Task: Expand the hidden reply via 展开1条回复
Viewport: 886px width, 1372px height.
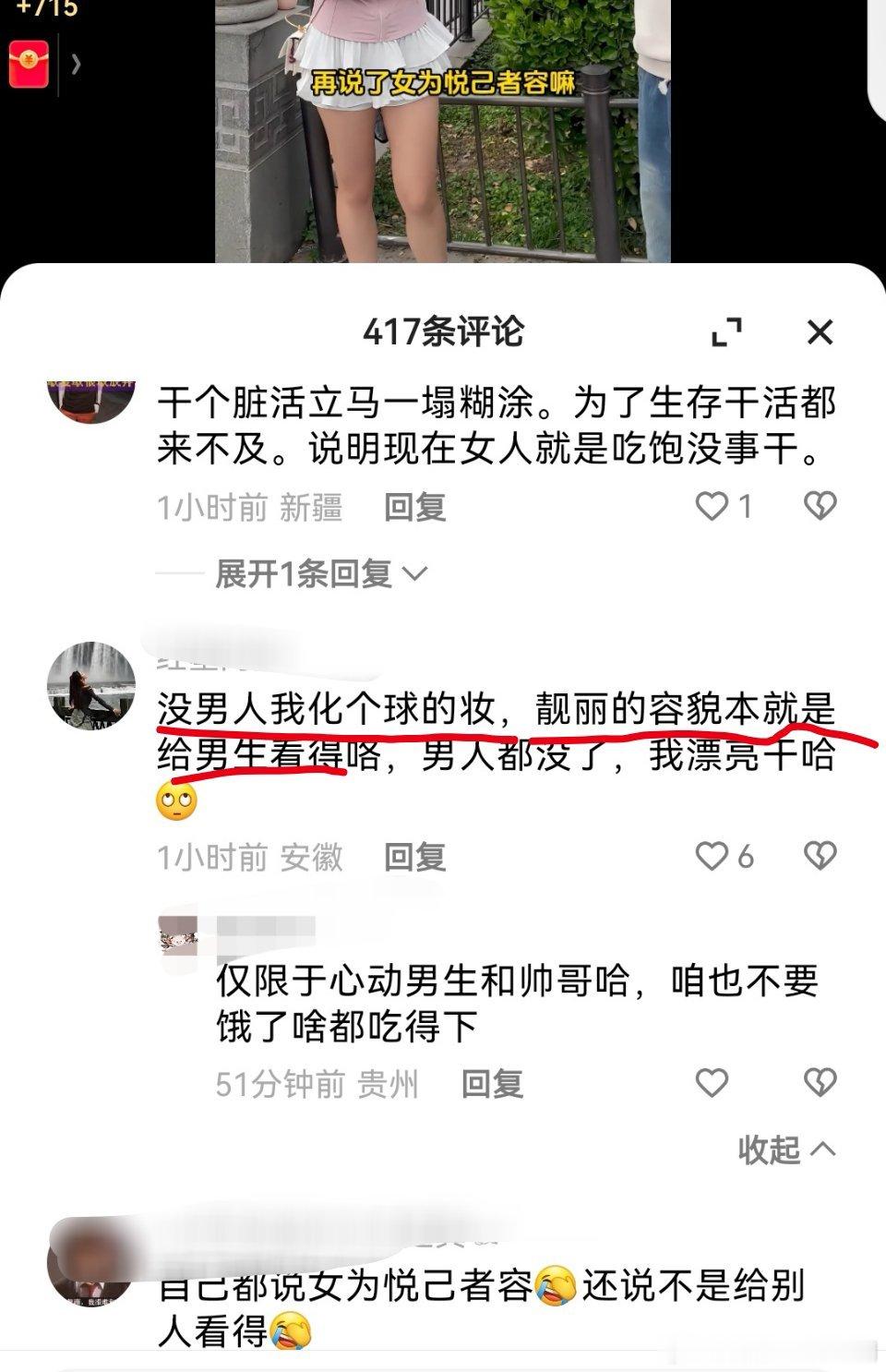Action: pyautogui.click(x=305, y=573)
